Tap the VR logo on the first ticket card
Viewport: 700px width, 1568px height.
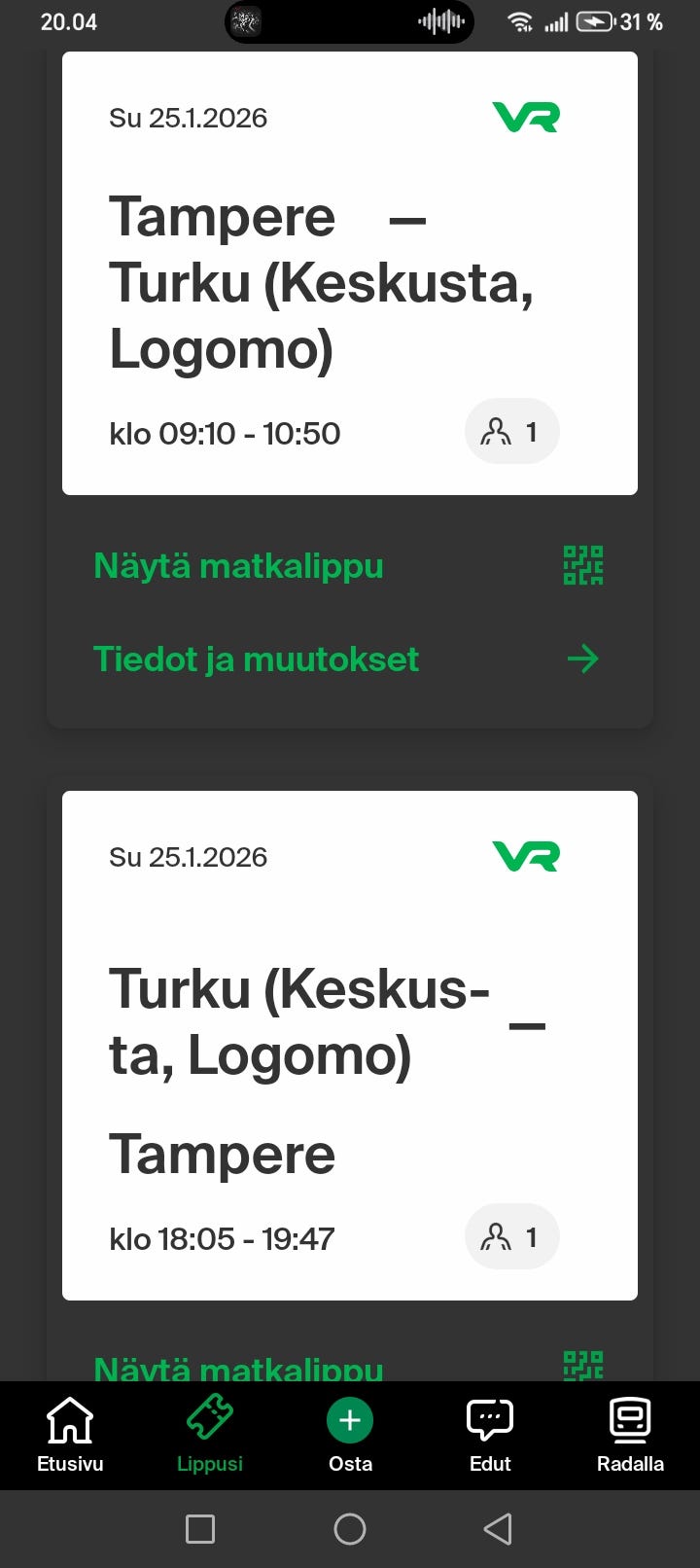click(526, 117)
